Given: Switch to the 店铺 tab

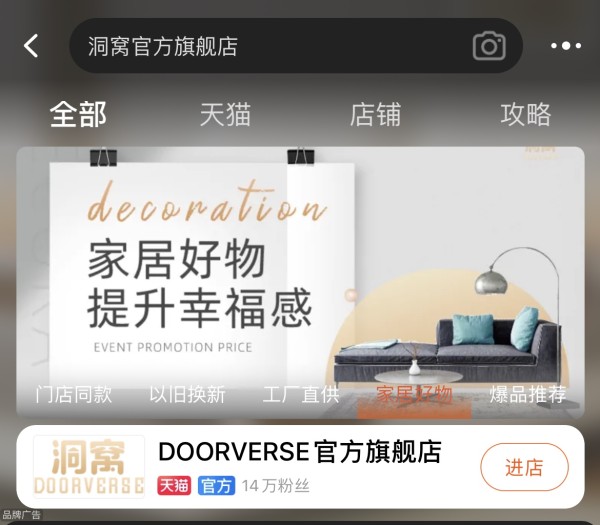Looking at the screenshot, I should point(375,114).
